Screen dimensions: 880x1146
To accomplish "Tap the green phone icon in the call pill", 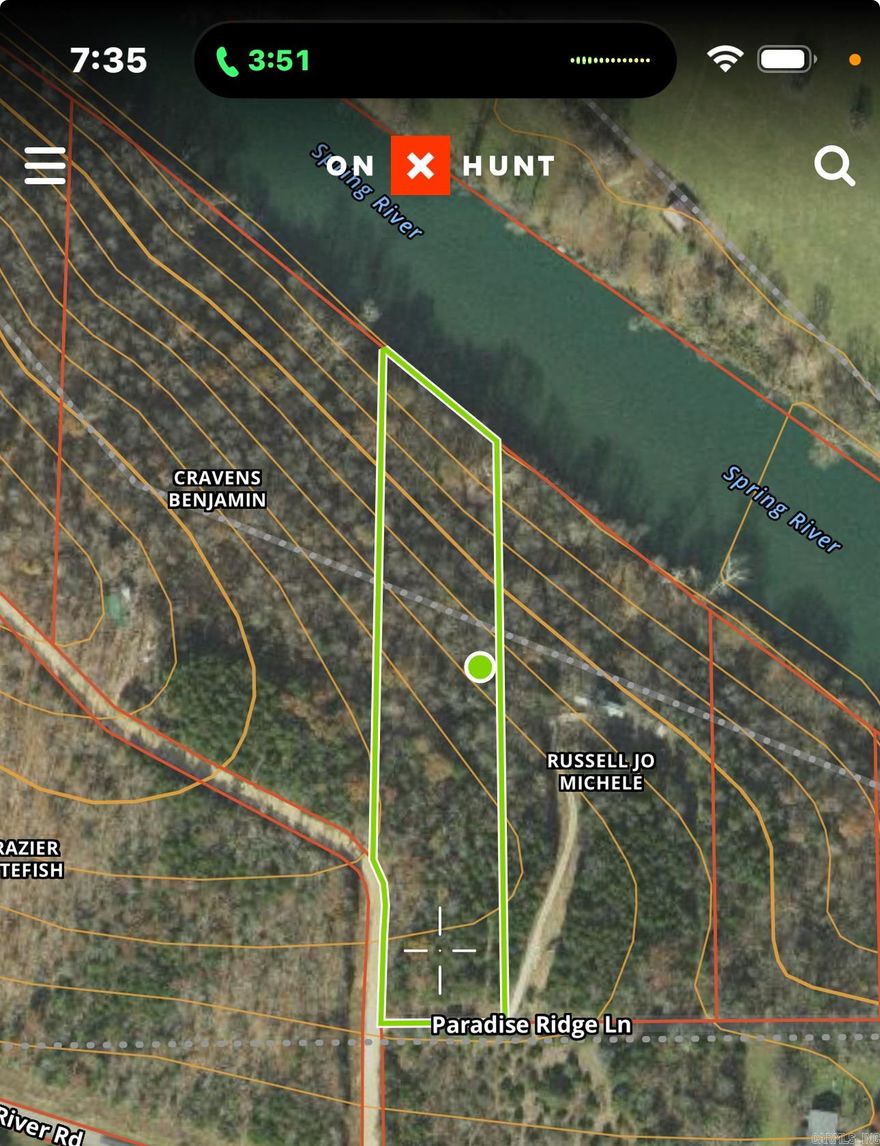I will point(228,60).
